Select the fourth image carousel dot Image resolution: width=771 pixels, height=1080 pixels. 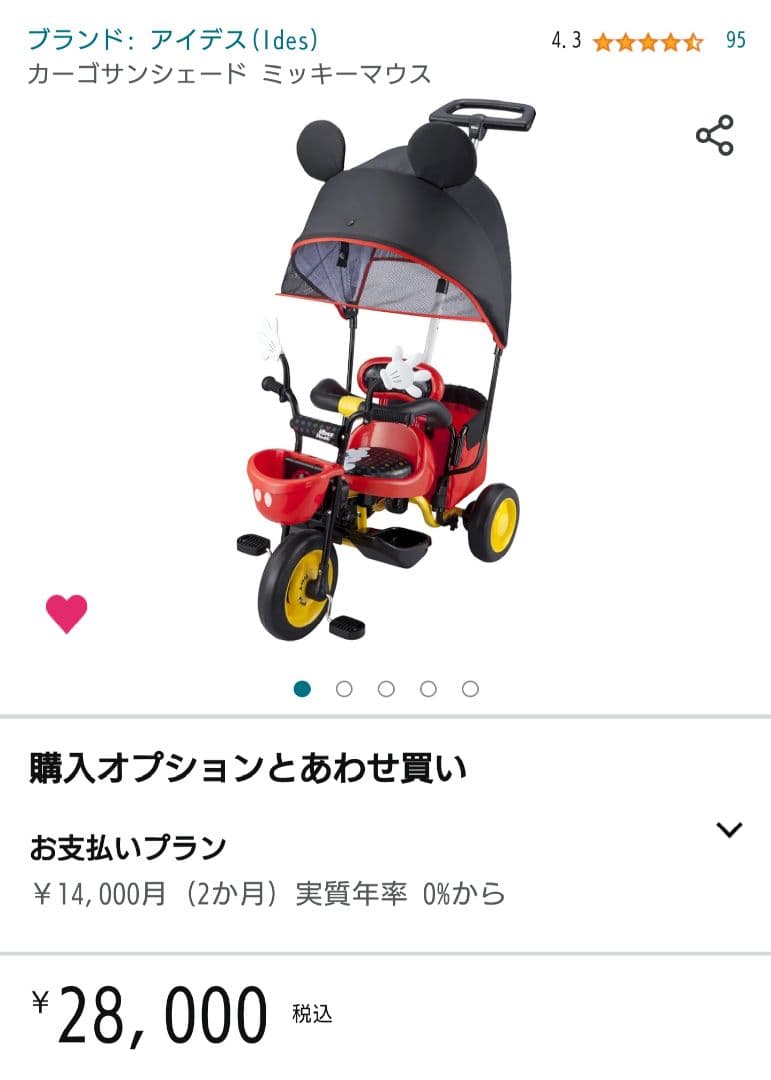click(x=425, y=688)
